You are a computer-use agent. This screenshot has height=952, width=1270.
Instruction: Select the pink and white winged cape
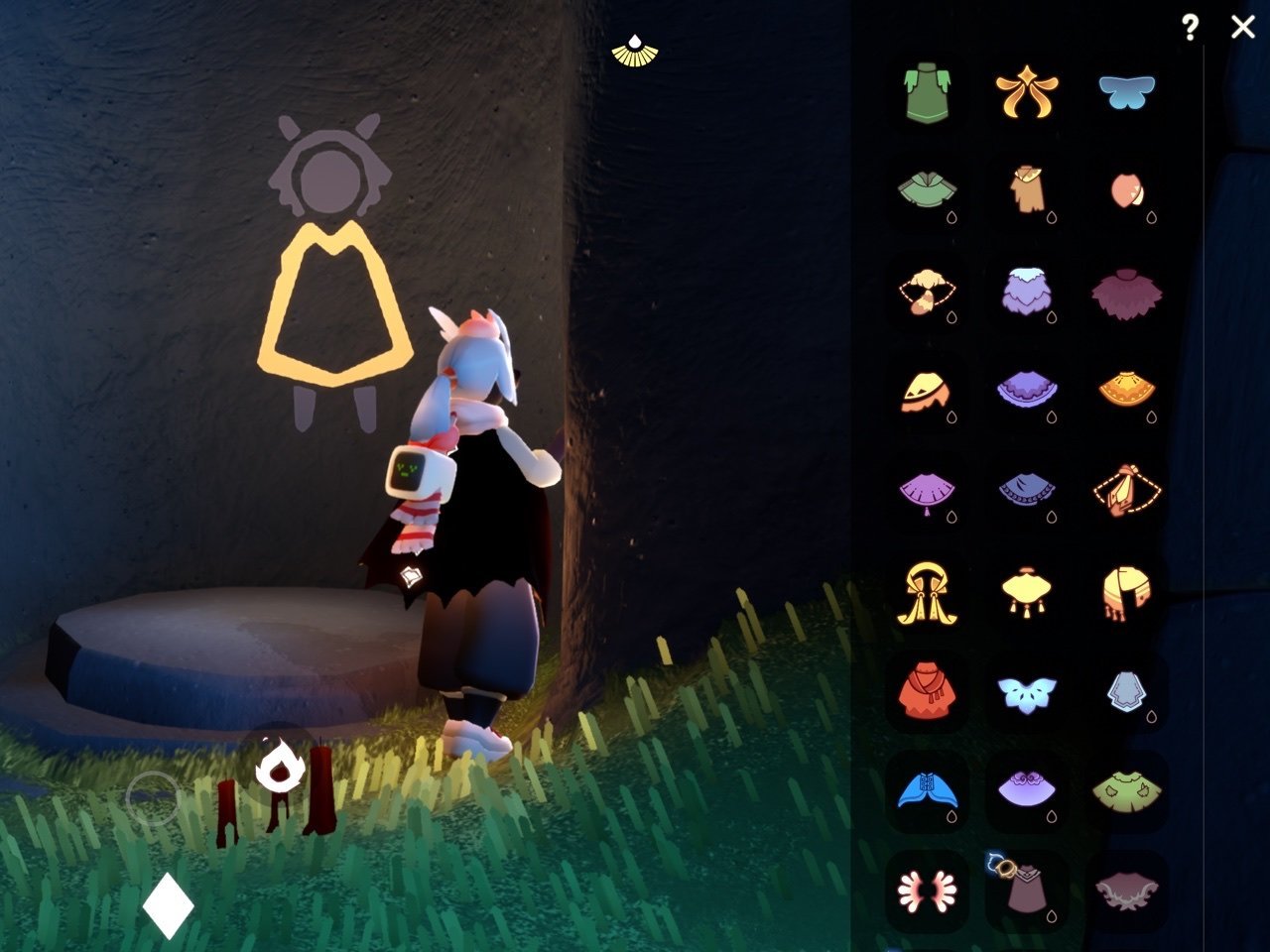(928, 890)
